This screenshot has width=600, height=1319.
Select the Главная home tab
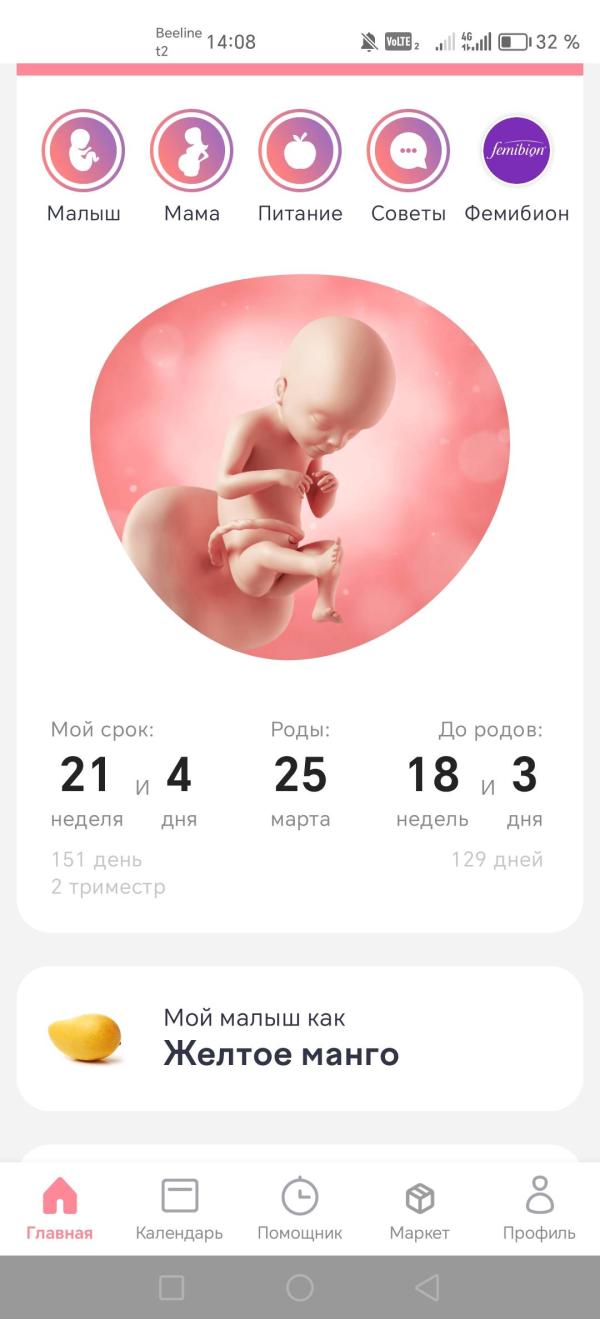click(60, 1208)
